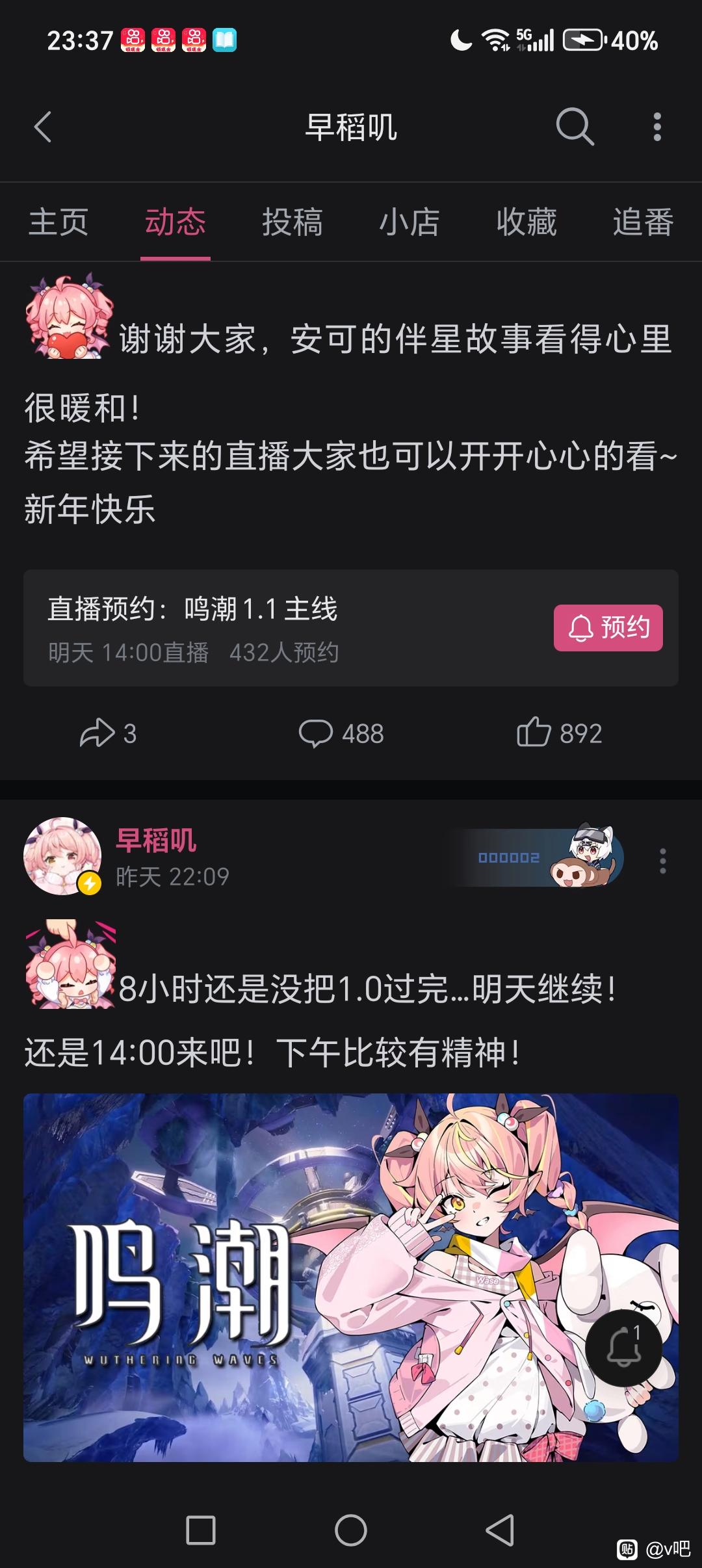Go to the system home screen
The height and width of the screenshot is (1568, 702).
(x=351, y=1530)
